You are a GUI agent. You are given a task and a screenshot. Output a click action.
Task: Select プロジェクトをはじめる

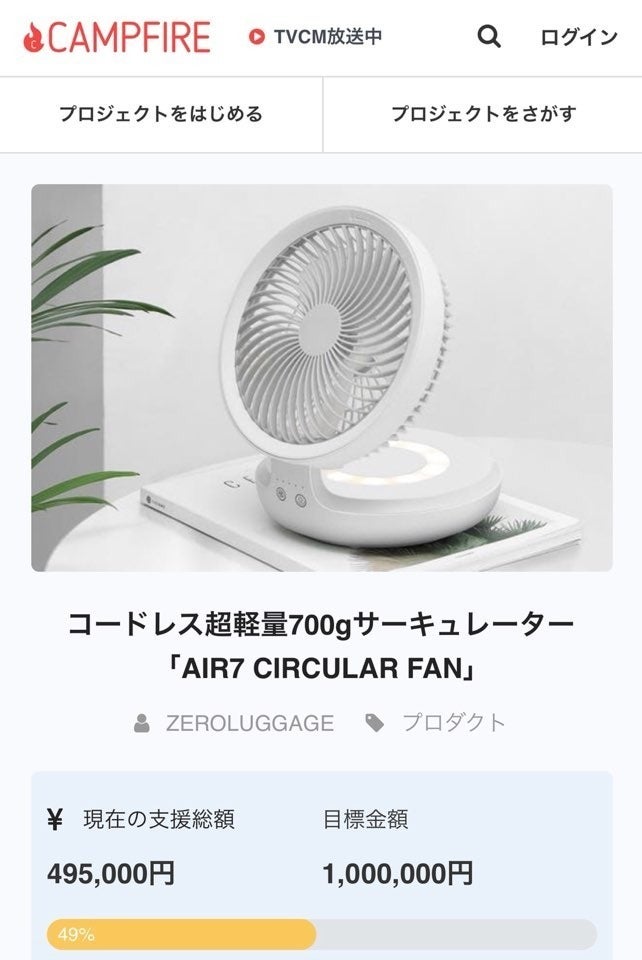pos(161,114)
